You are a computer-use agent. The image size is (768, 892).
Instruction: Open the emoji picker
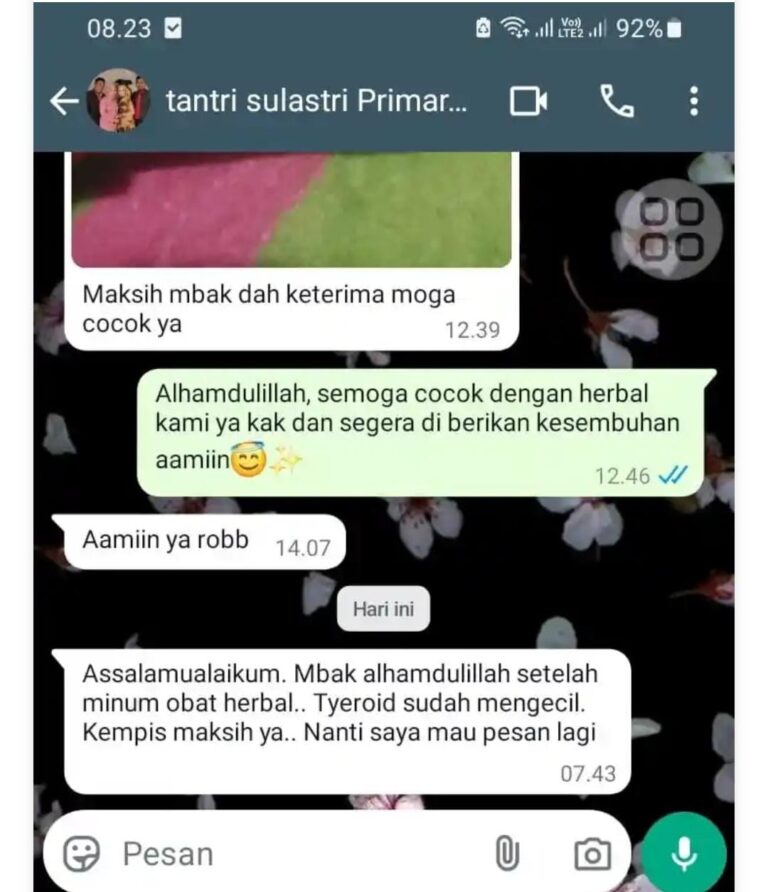tap(82, 853)
